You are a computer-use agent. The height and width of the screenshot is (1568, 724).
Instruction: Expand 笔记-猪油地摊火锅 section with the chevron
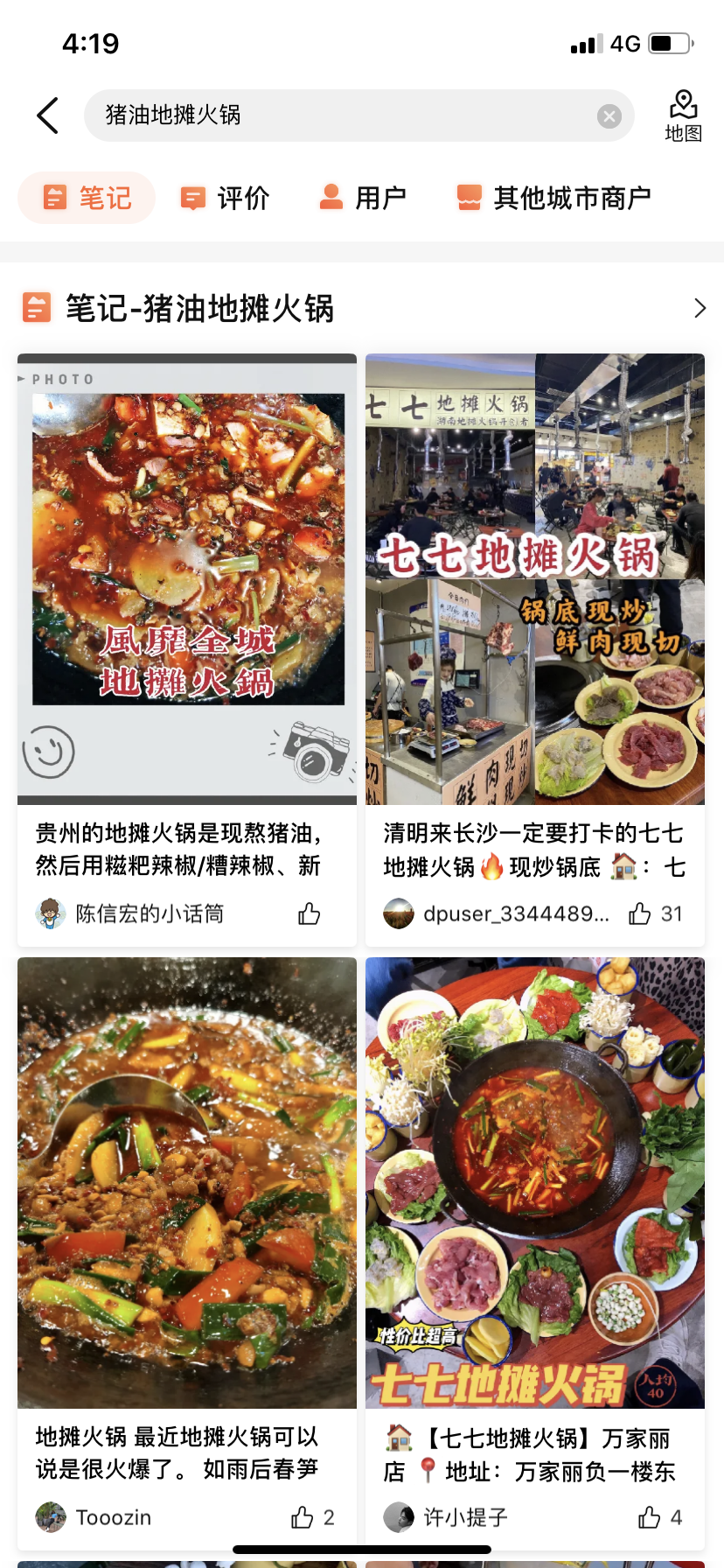coord(699,308)
